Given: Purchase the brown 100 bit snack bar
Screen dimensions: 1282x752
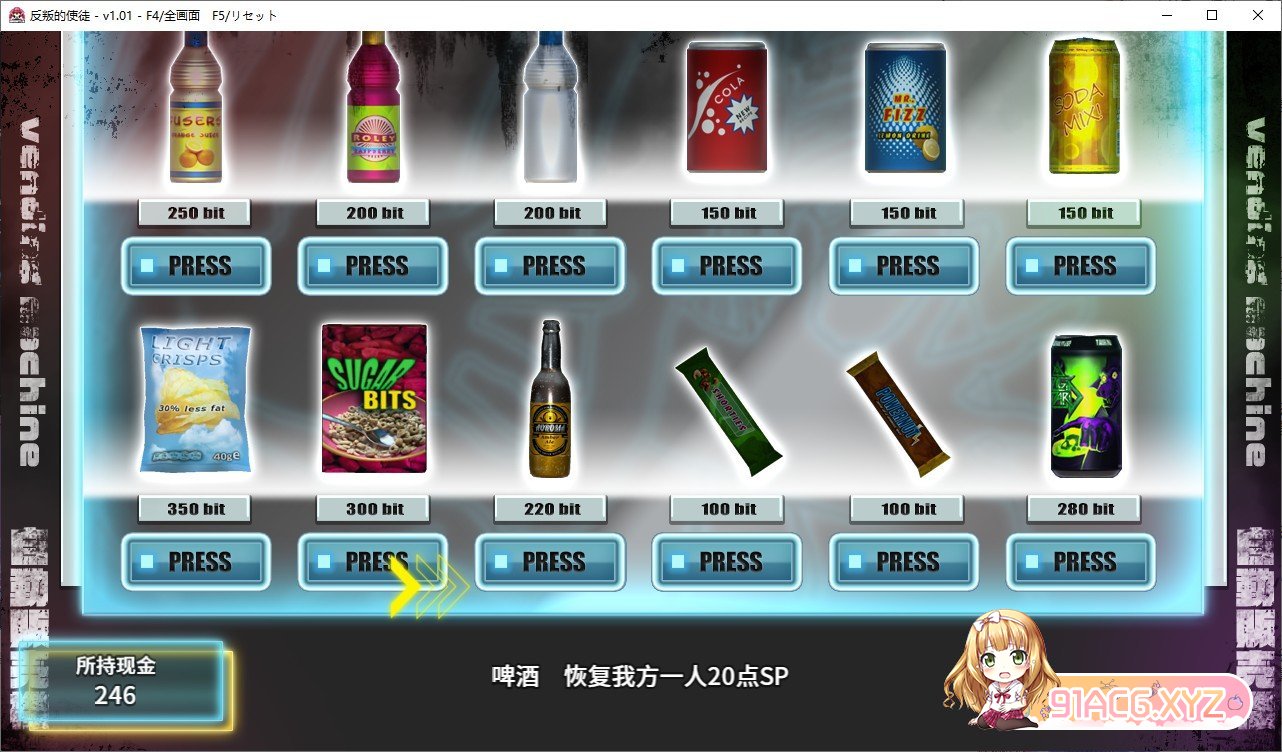Looking at the screenshot, I should (x=904, y=562).
